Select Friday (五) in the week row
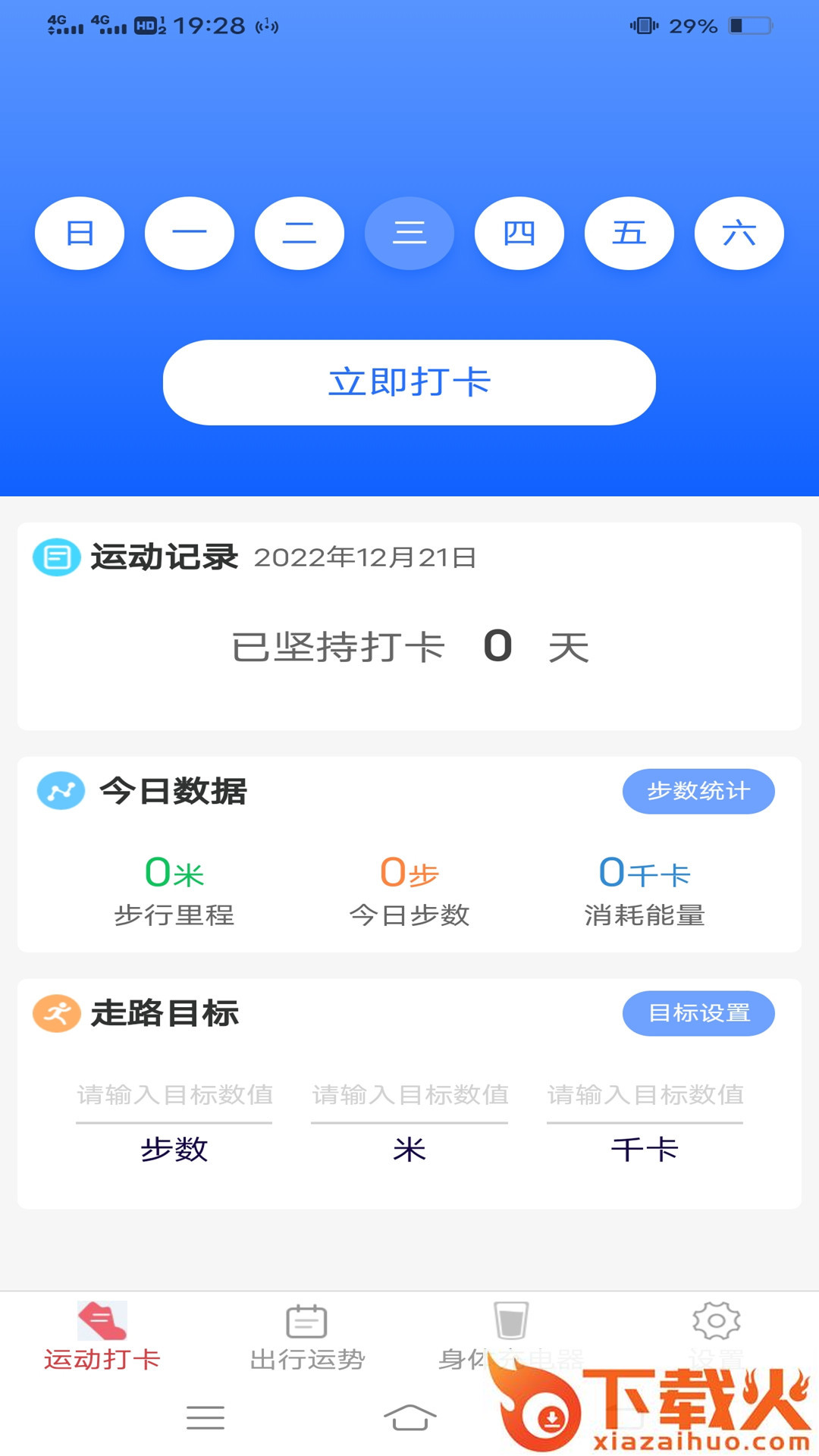Screen dimensions: 819x1456 click(x=629, y=233)
